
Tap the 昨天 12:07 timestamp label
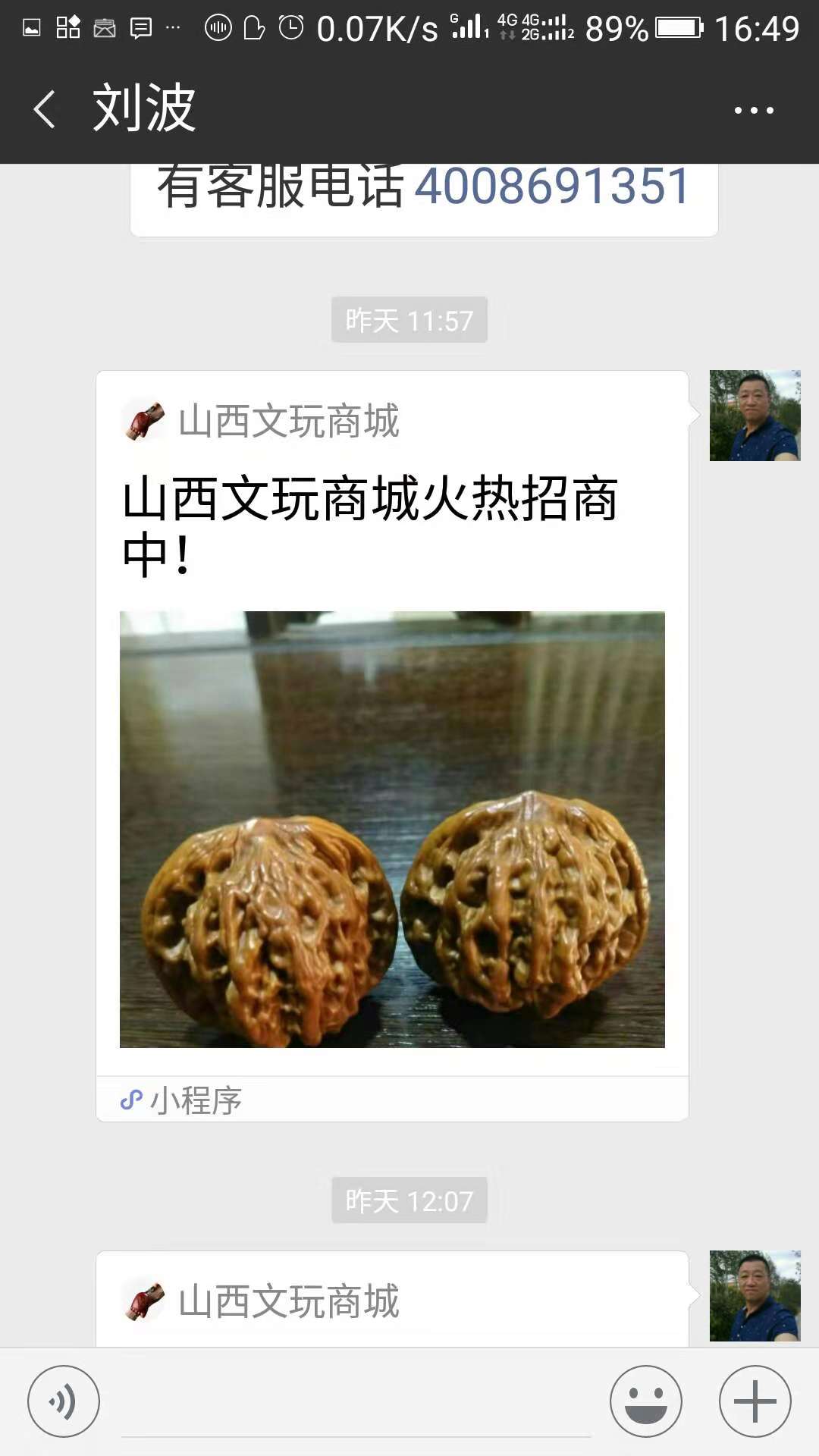[409, 1200]
